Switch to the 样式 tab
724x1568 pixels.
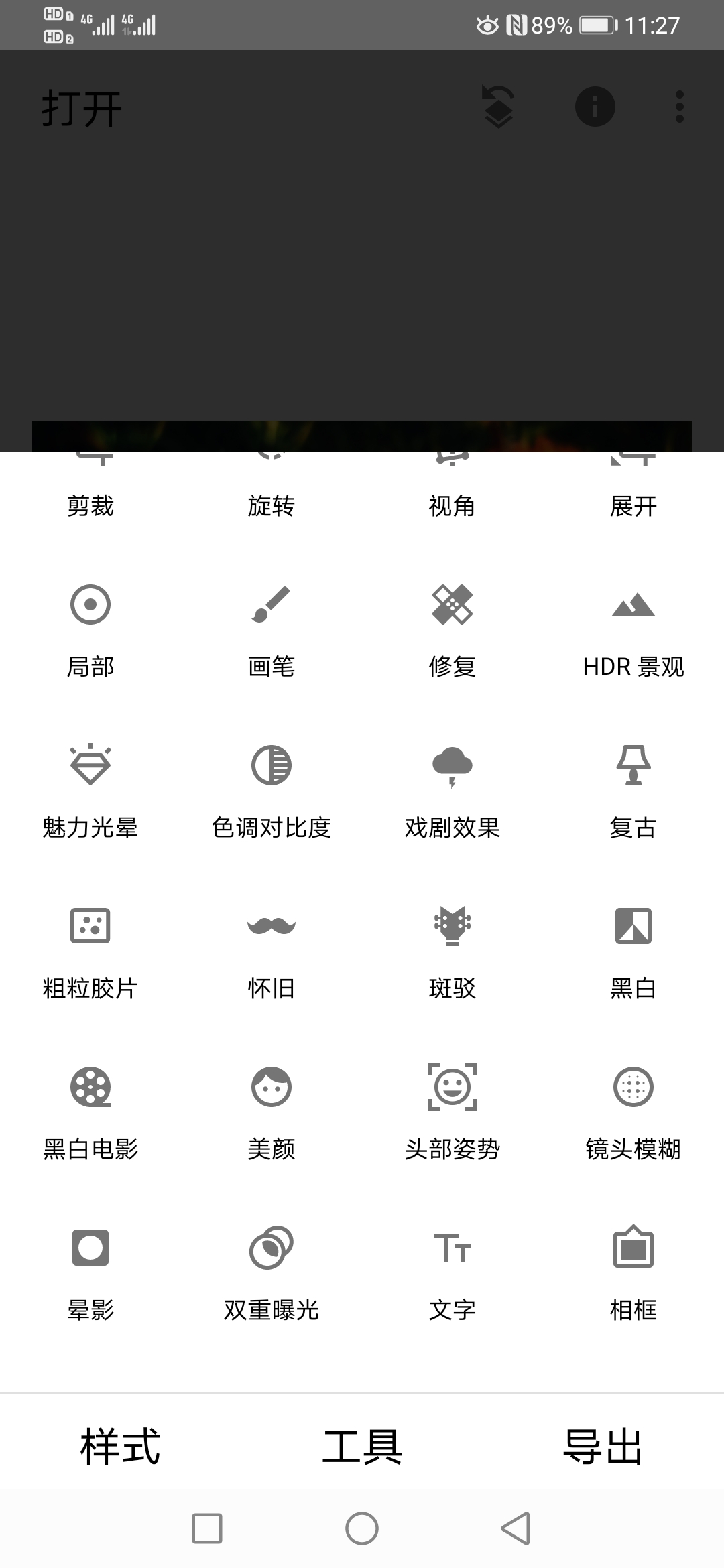(x=121, y=1446)
